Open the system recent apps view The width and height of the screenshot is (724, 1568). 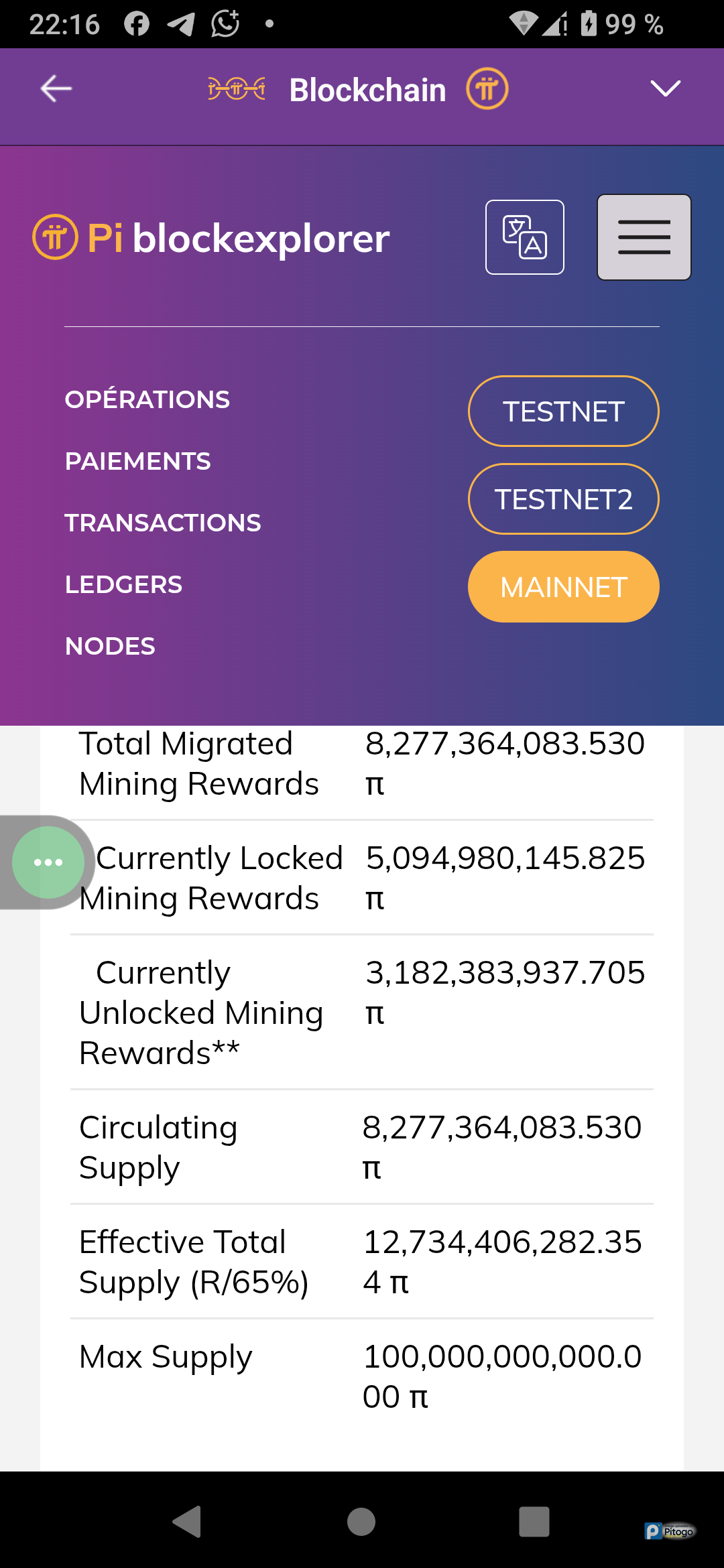[x=534, y=1522]
